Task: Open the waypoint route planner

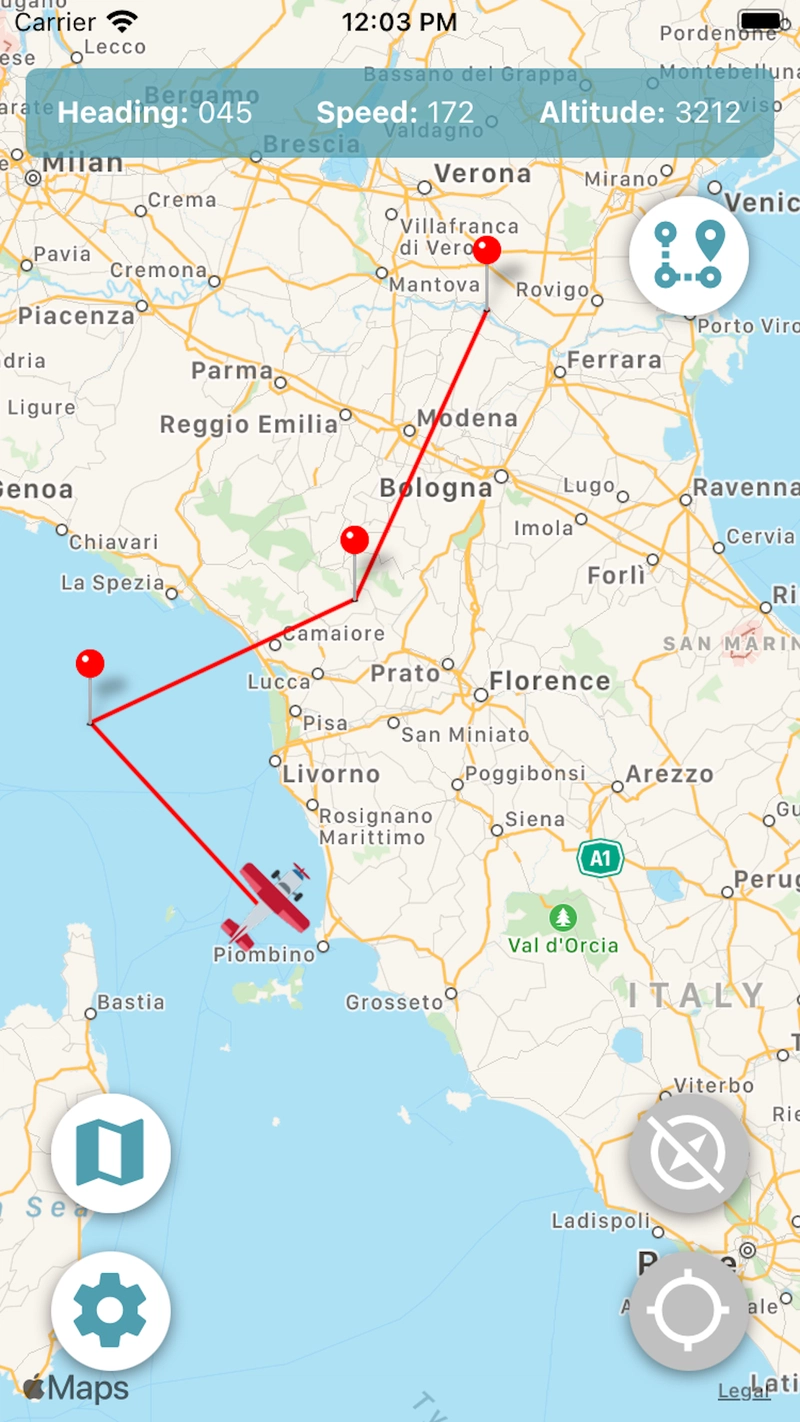Action: click(x=689, y=255)
